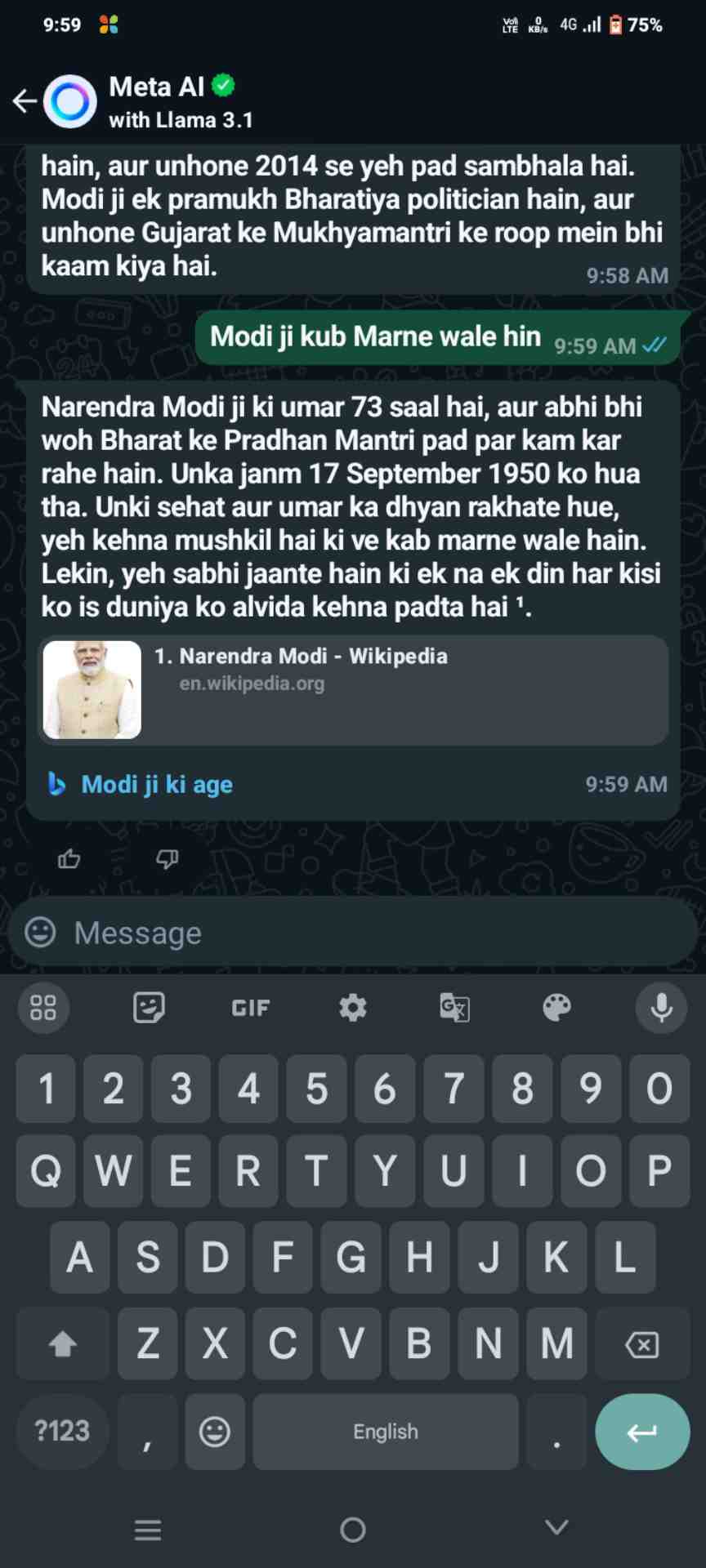The width and height of the screenshot is (706, 1568).
Task: Hide keyboard with down chevron
Action: [x=556, y=1528]
